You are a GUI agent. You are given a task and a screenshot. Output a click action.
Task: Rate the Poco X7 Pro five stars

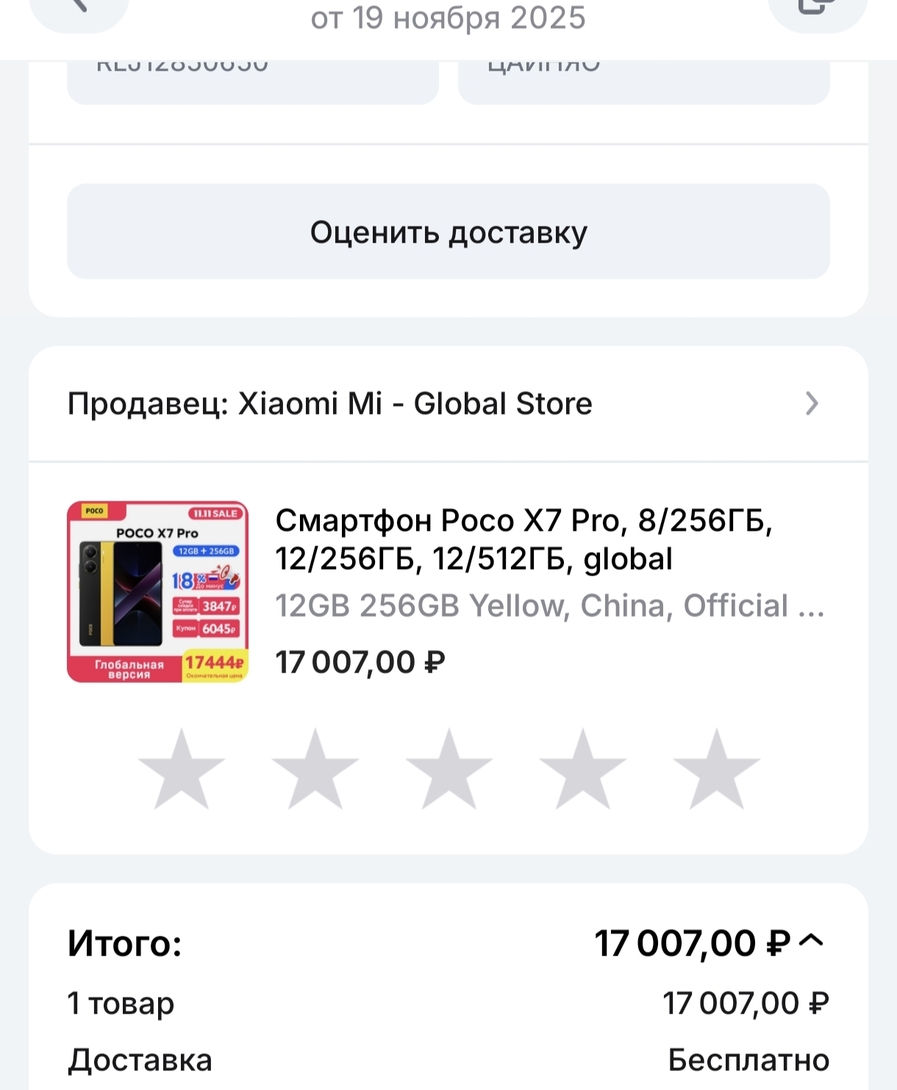click(x=716, y=768)
